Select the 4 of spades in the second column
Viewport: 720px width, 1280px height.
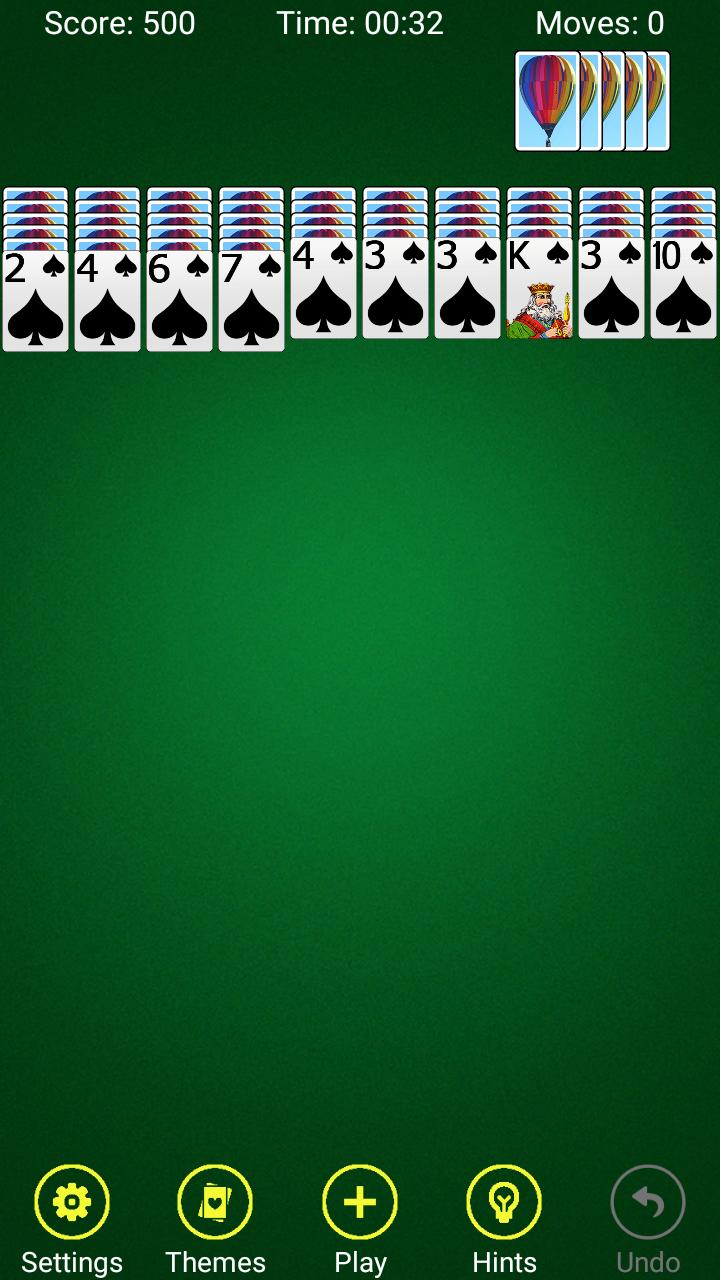[x=107, y=295]
